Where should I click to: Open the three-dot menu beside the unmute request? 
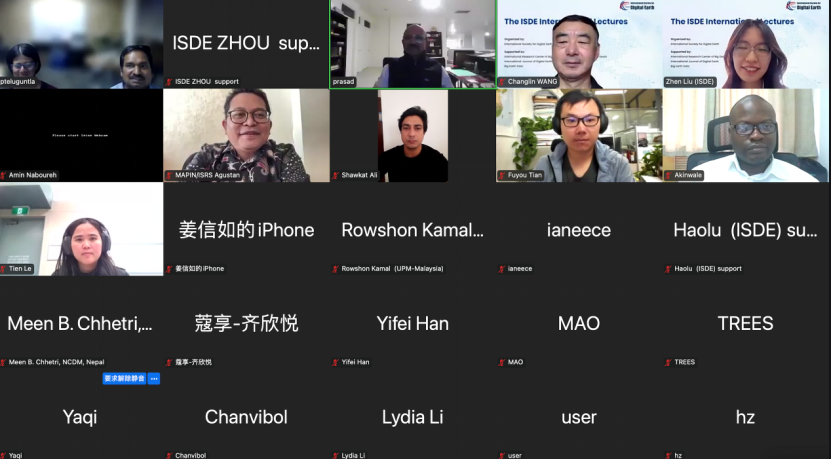154,379
